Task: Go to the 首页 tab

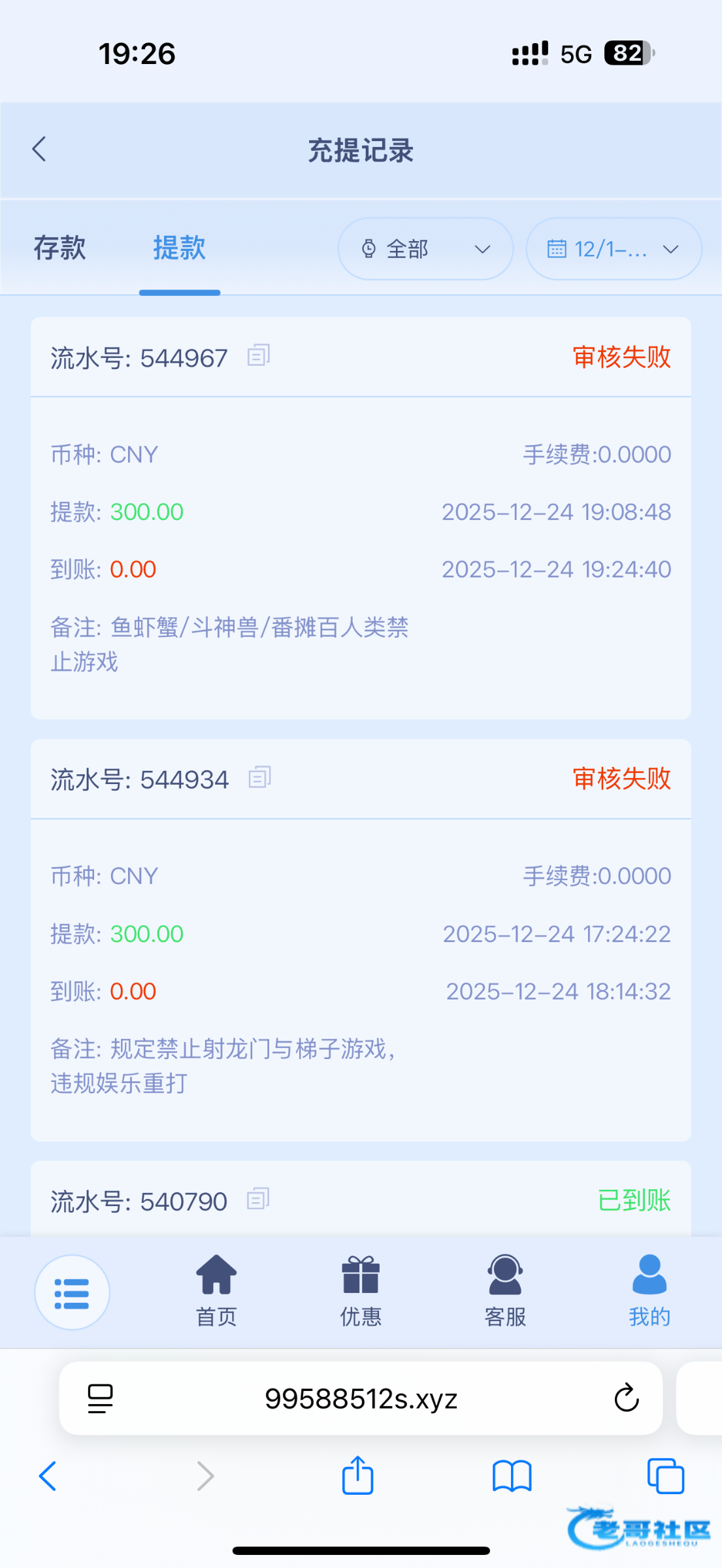Action: [x=216, y=1291]
